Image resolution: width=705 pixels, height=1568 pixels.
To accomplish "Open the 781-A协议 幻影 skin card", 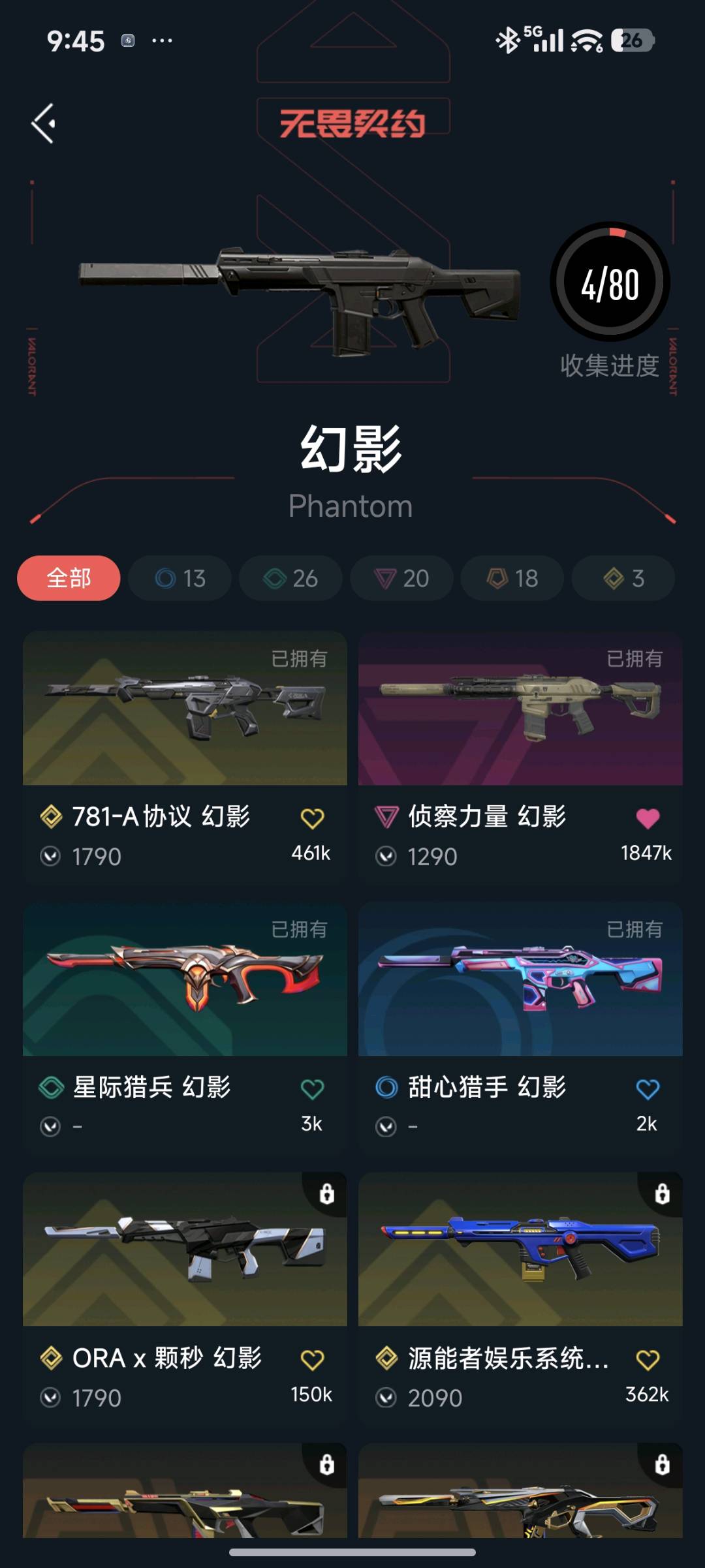I will tap(185, 757).
